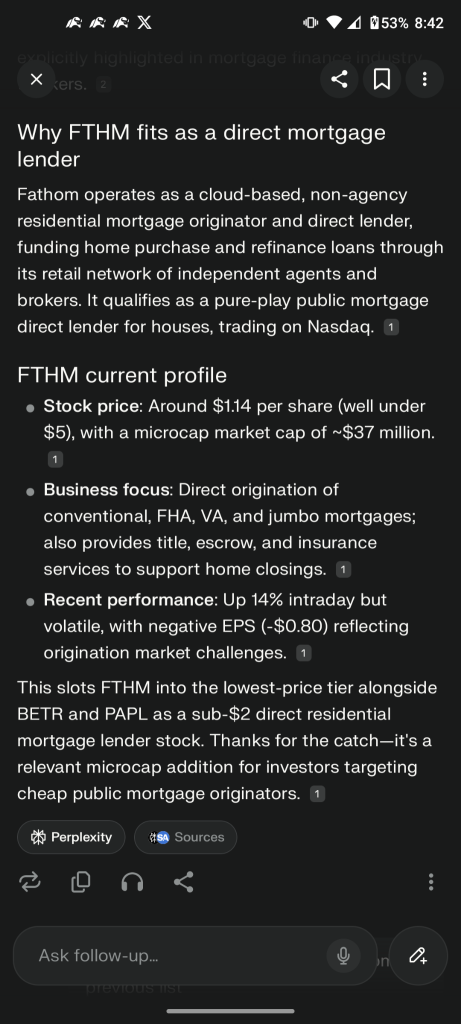Share this answer using the bottom share icon
Screen dimensions: 461x1024
click(183, 882)
